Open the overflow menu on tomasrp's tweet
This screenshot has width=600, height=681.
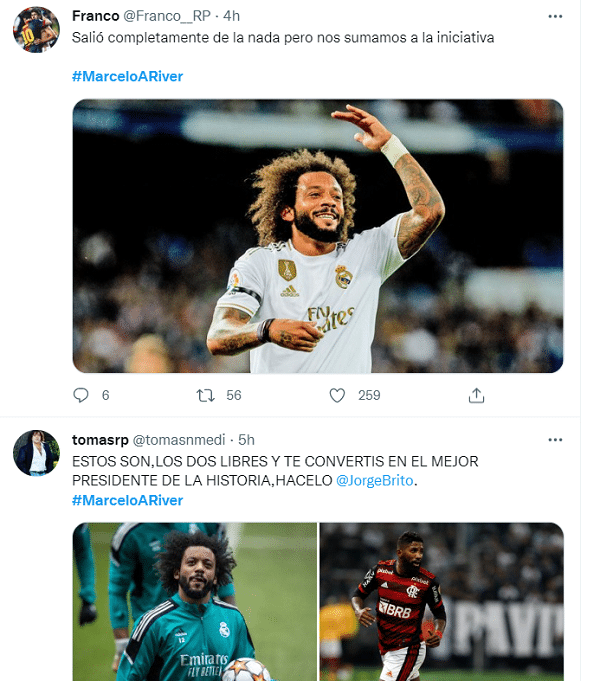point(554,440)
